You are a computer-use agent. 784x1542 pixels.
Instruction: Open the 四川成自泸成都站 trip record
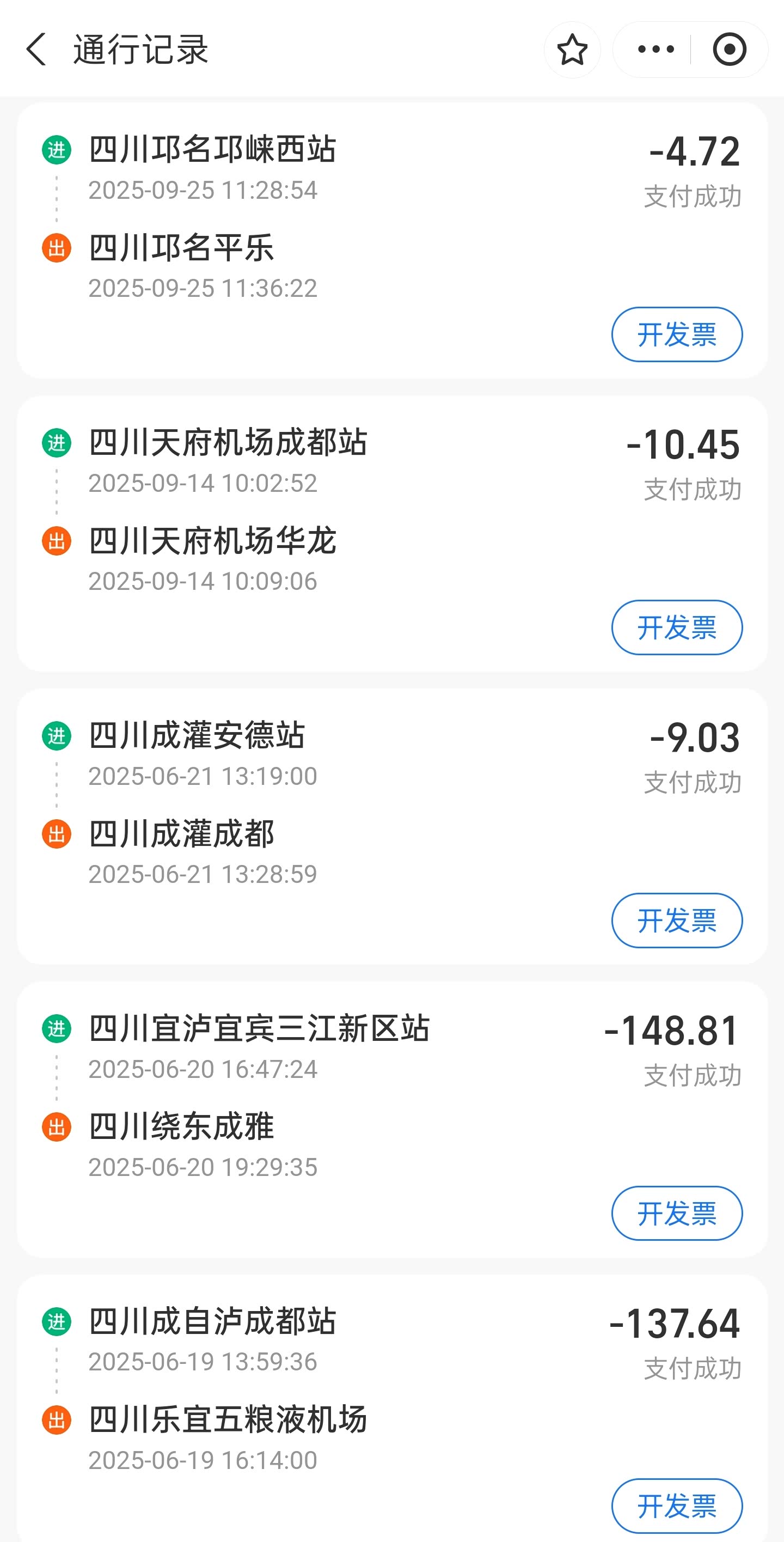[212, 1321]
